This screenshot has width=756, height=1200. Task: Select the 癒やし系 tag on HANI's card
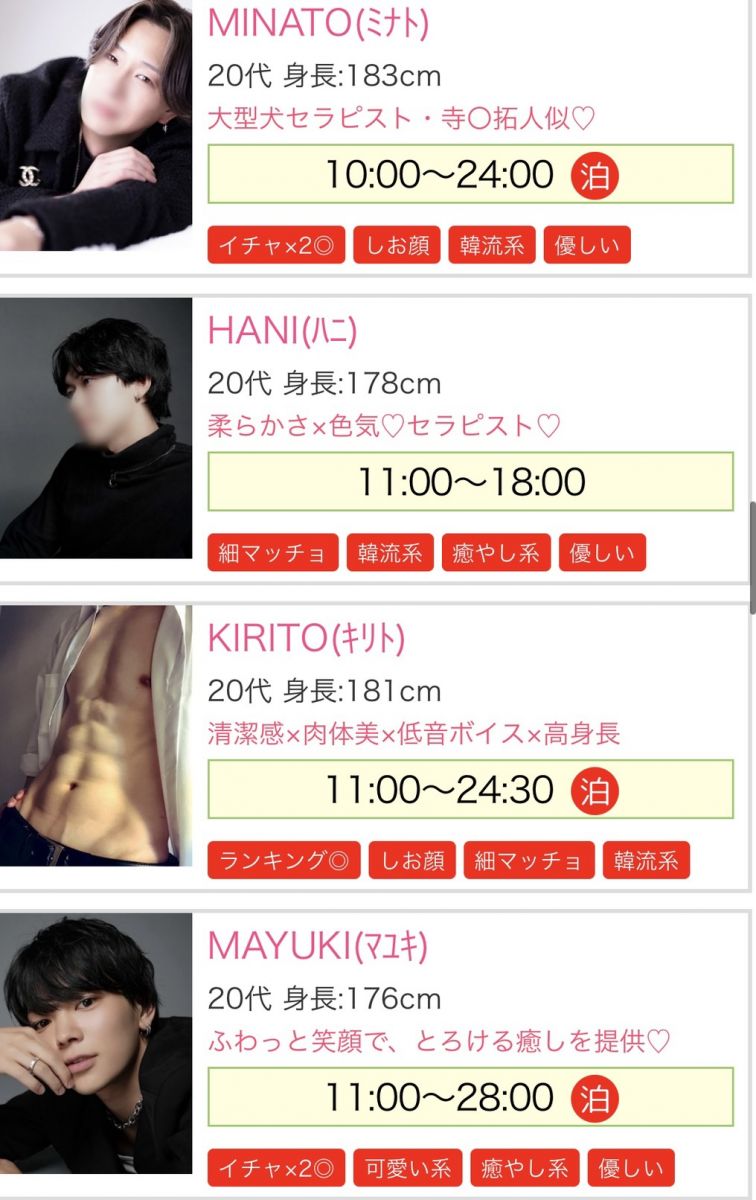coord(496,553)
